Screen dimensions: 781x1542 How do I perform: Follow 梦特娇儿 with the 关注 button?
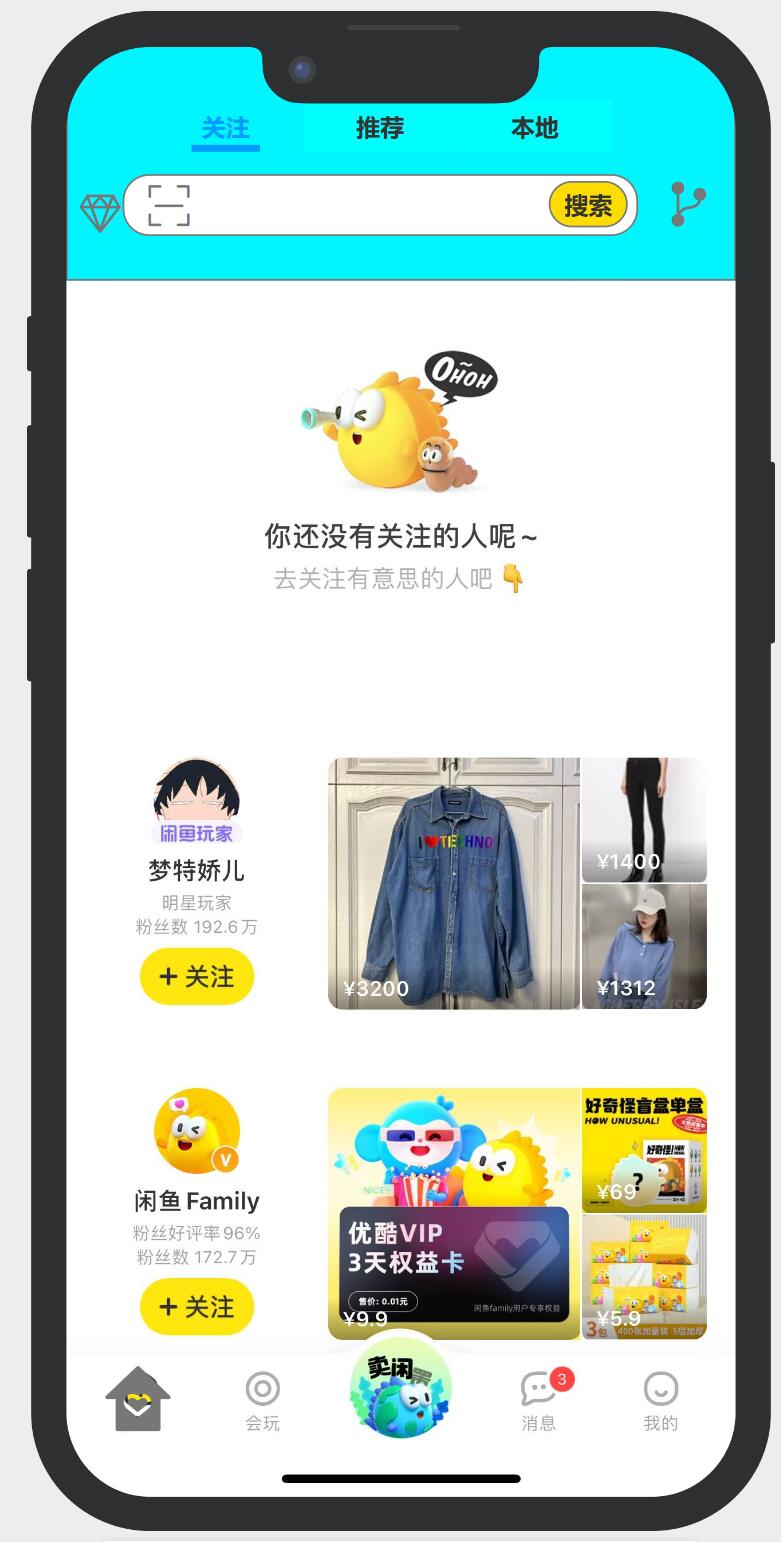(197, 977)
